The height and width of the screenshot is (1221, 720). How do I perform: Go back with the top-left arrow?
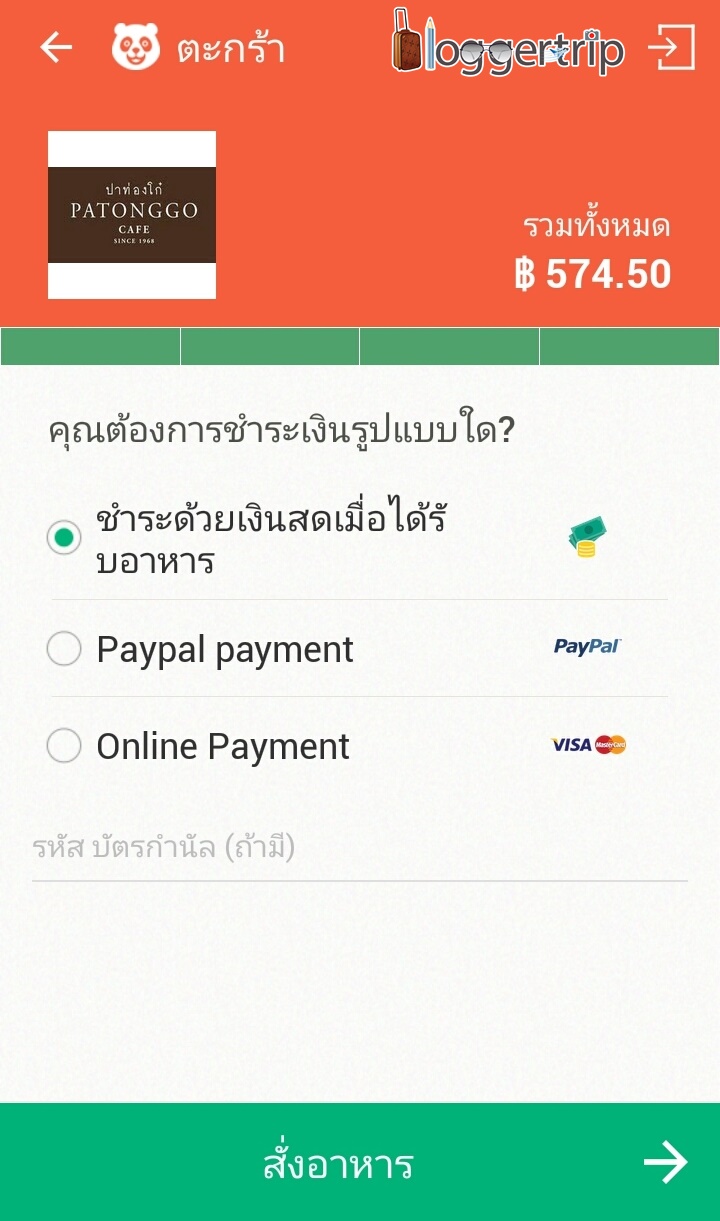tap(56, 47)
